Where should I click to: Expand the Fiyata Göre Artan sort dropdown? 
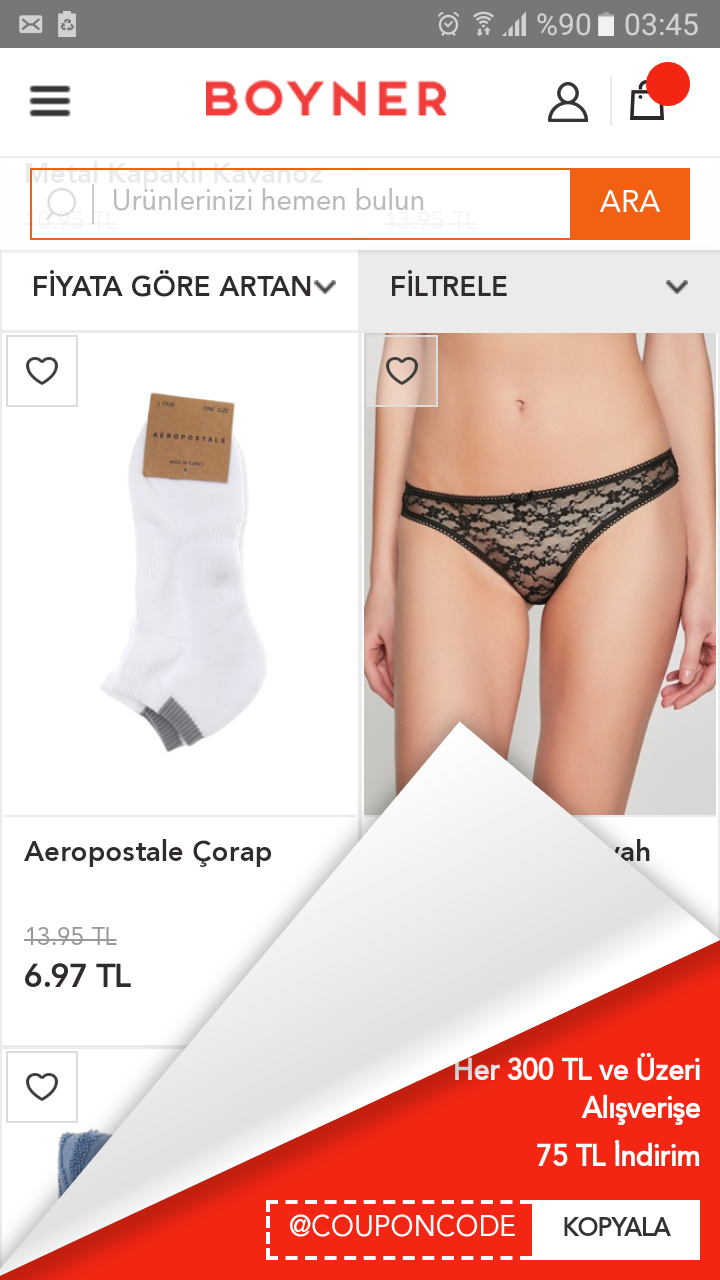point(180,287)
